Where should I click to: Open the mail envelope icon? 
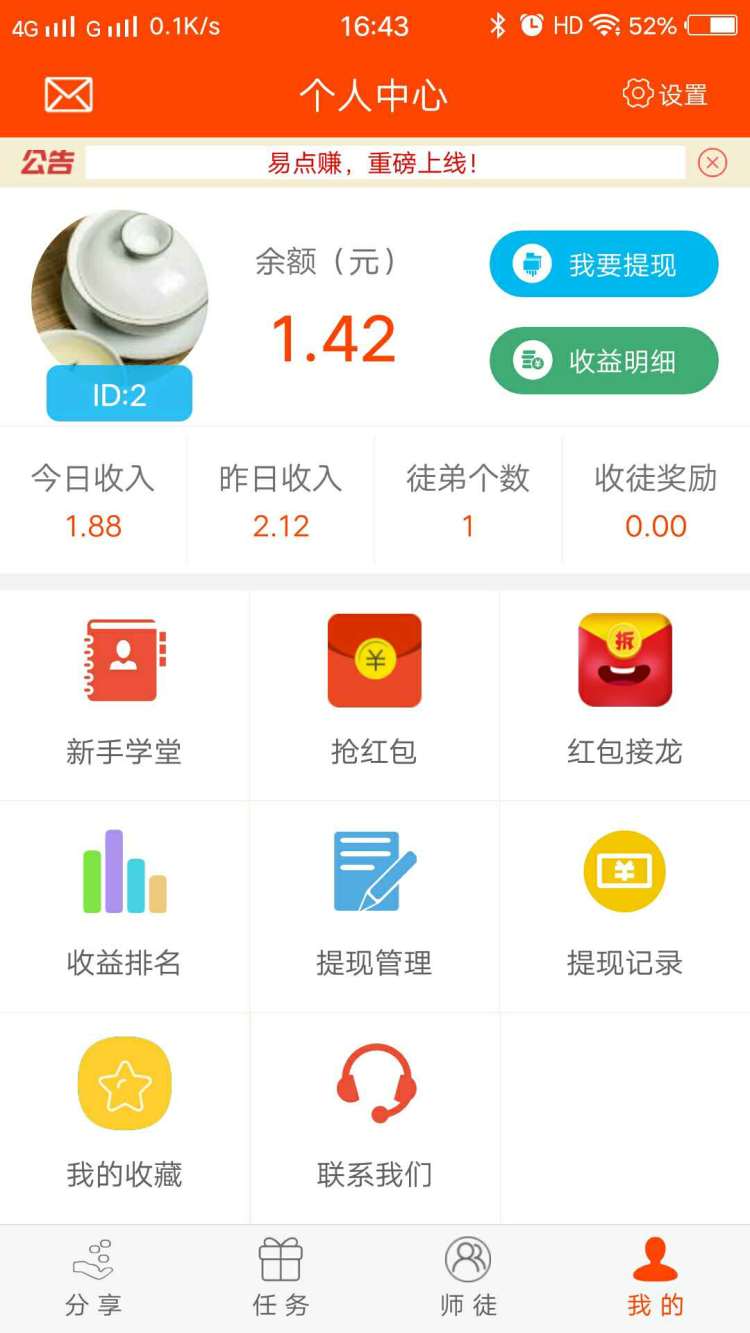[x=68, y=95]
